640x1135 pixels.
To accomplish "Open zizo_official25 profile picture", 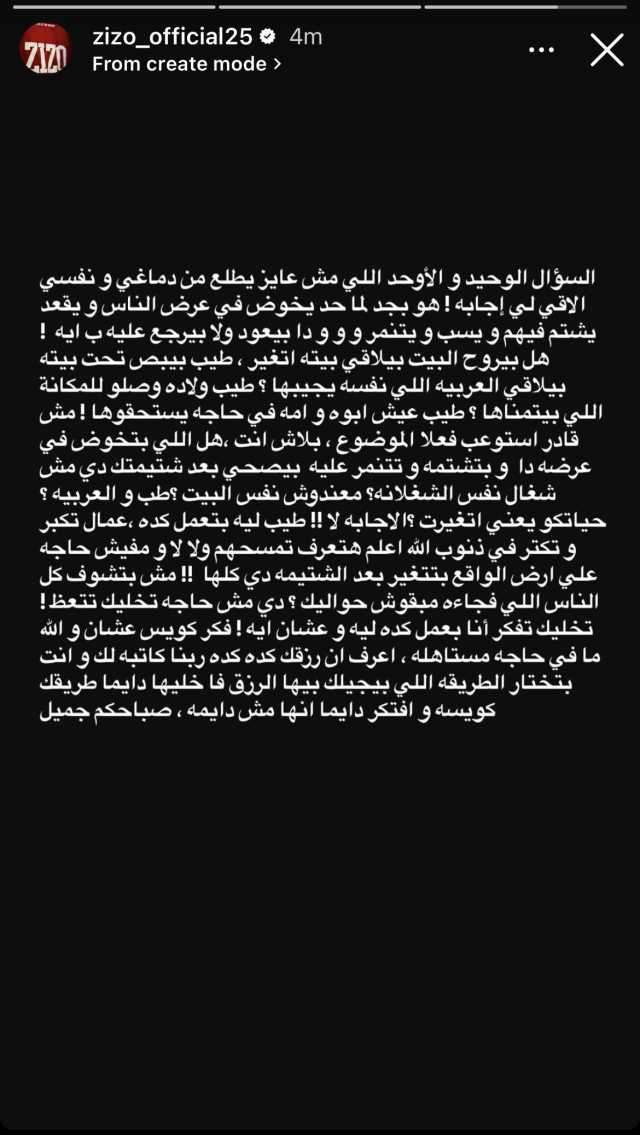I will point(45,49).
